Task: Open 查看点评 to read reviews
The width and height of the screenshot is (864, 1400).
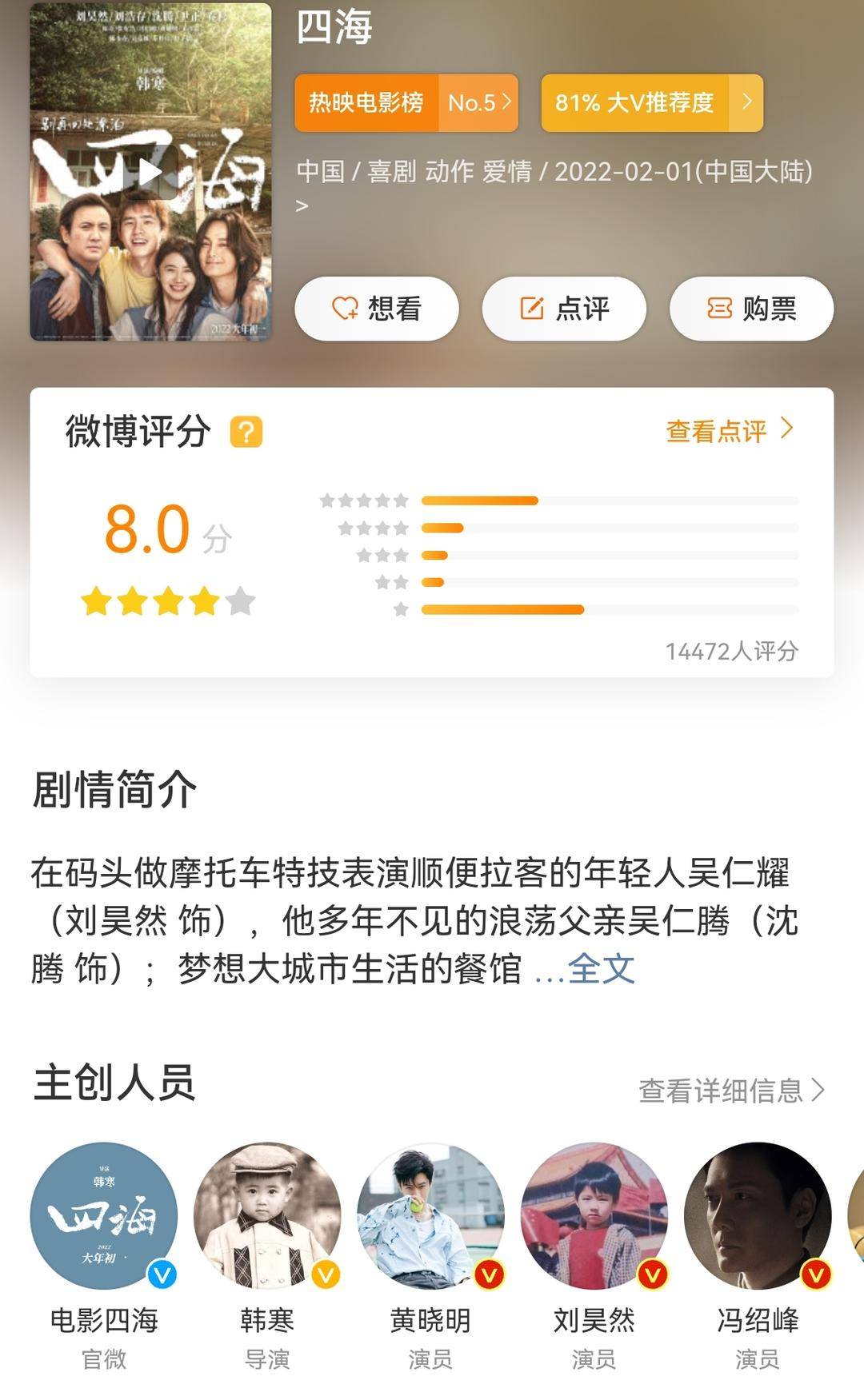Action: point(729,431)
